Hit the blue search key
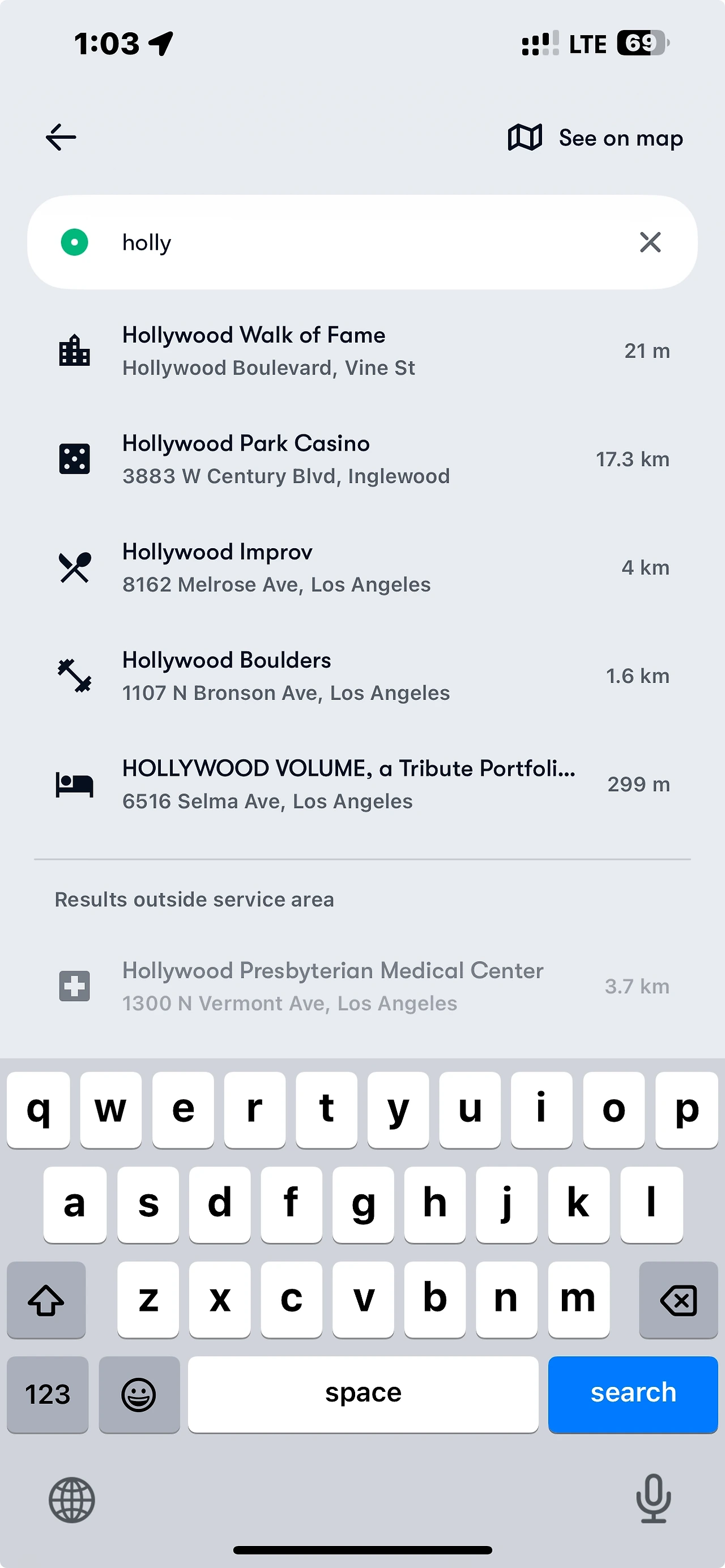725x1568 pixels. 633,1394
